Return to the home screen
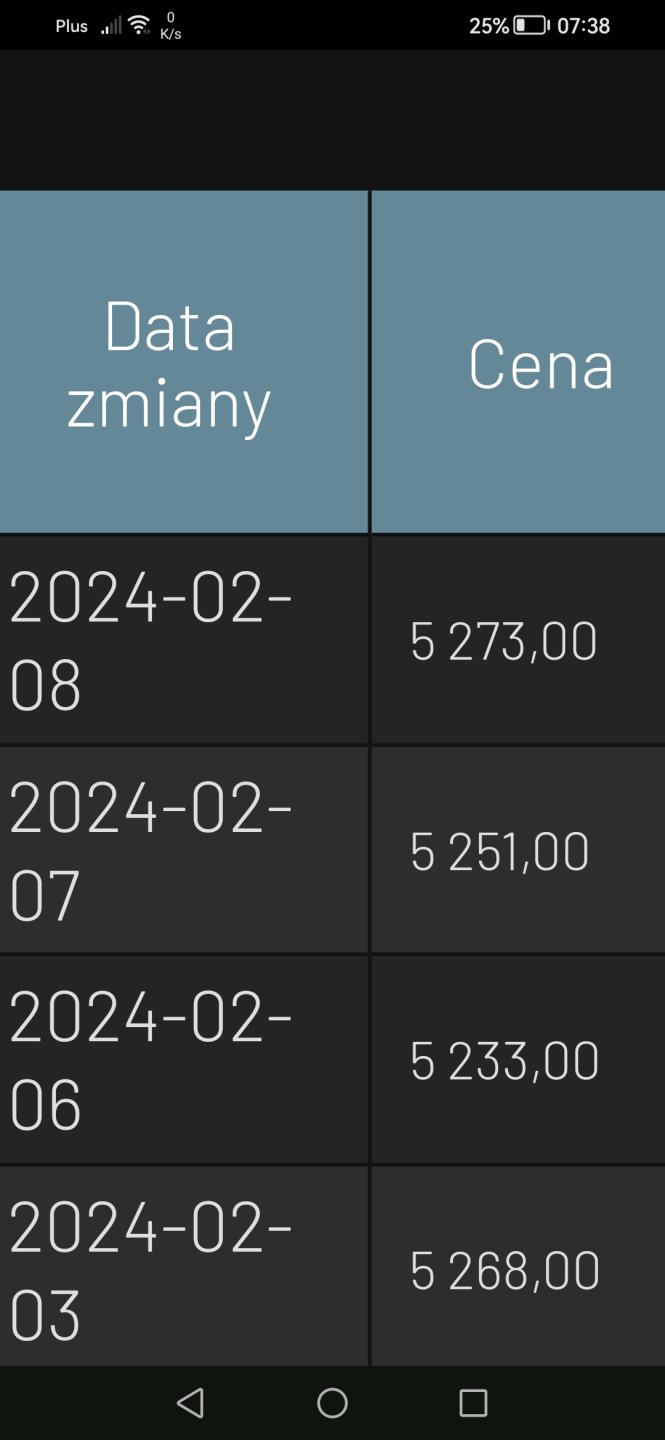 (332, 1403)
